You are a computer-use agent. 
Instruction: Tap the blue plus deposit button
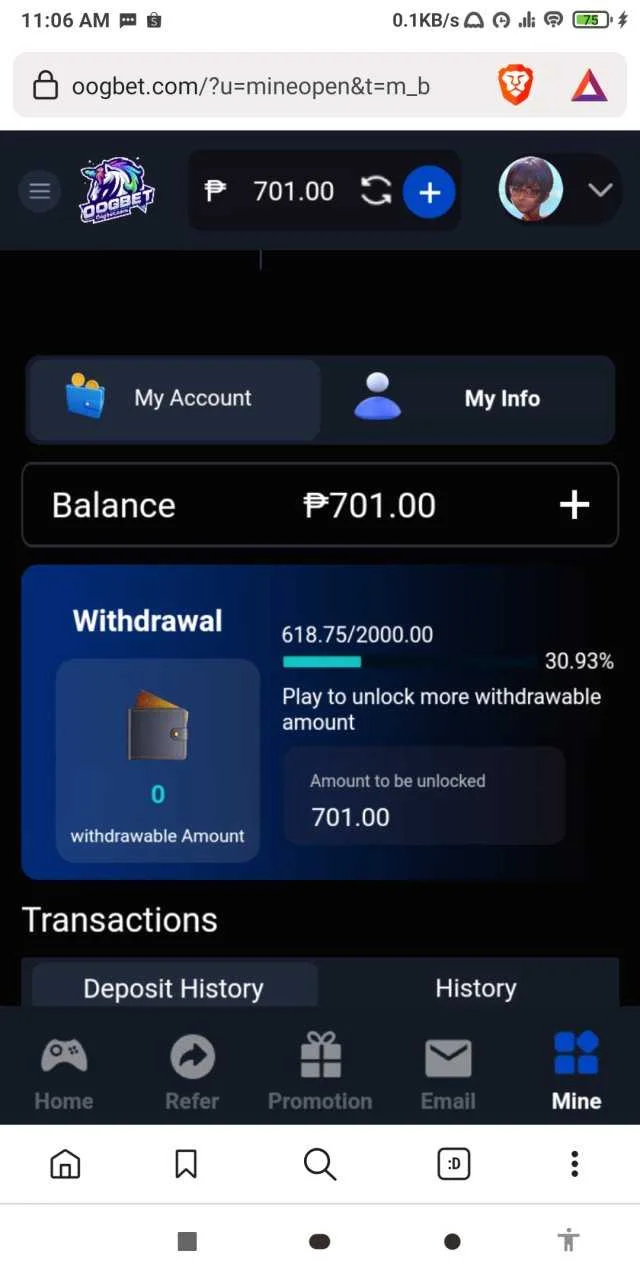pyautogui.click(x=429, y=191)
